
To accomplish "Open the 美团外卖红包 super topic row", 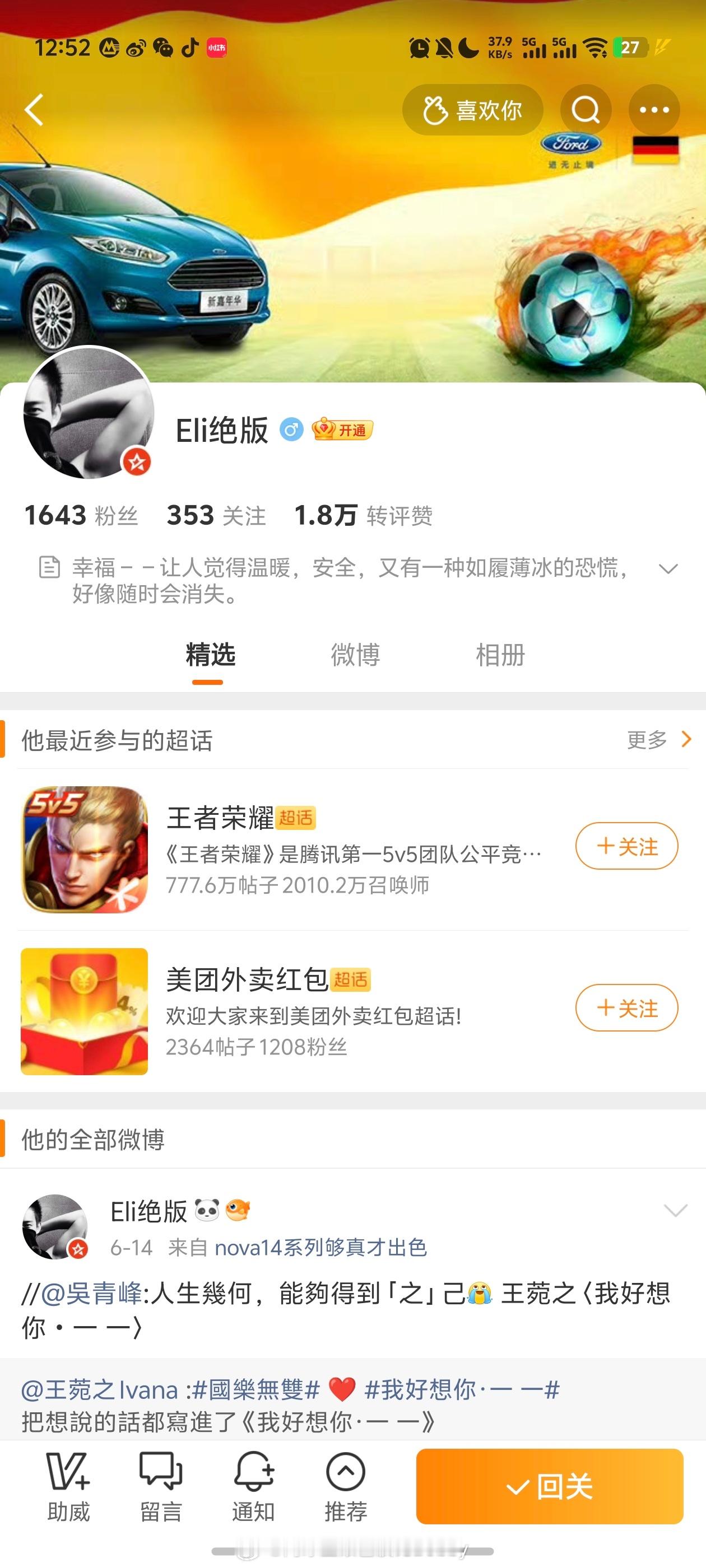I will coord(352,1011).
